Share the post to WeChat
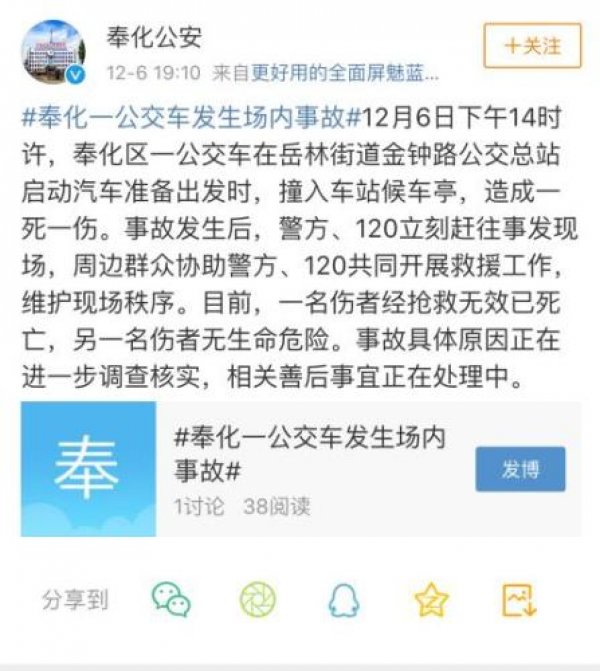 tap(171, 599)
